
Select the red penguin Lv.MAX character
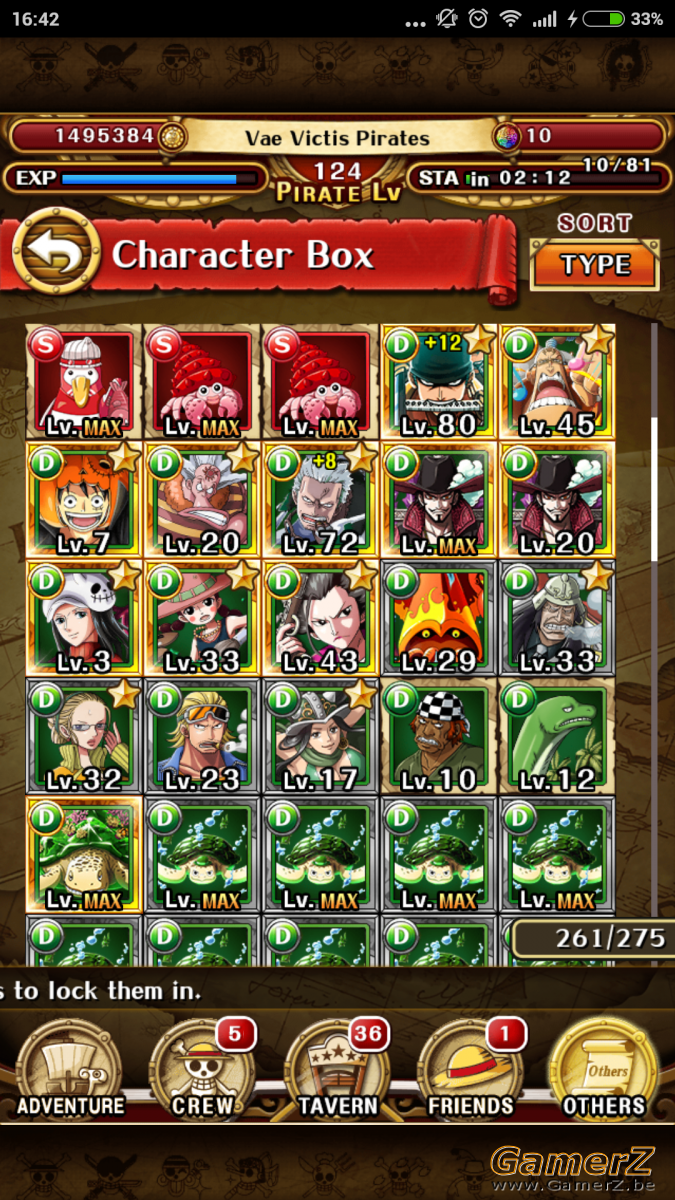click(x=85, y=381)
